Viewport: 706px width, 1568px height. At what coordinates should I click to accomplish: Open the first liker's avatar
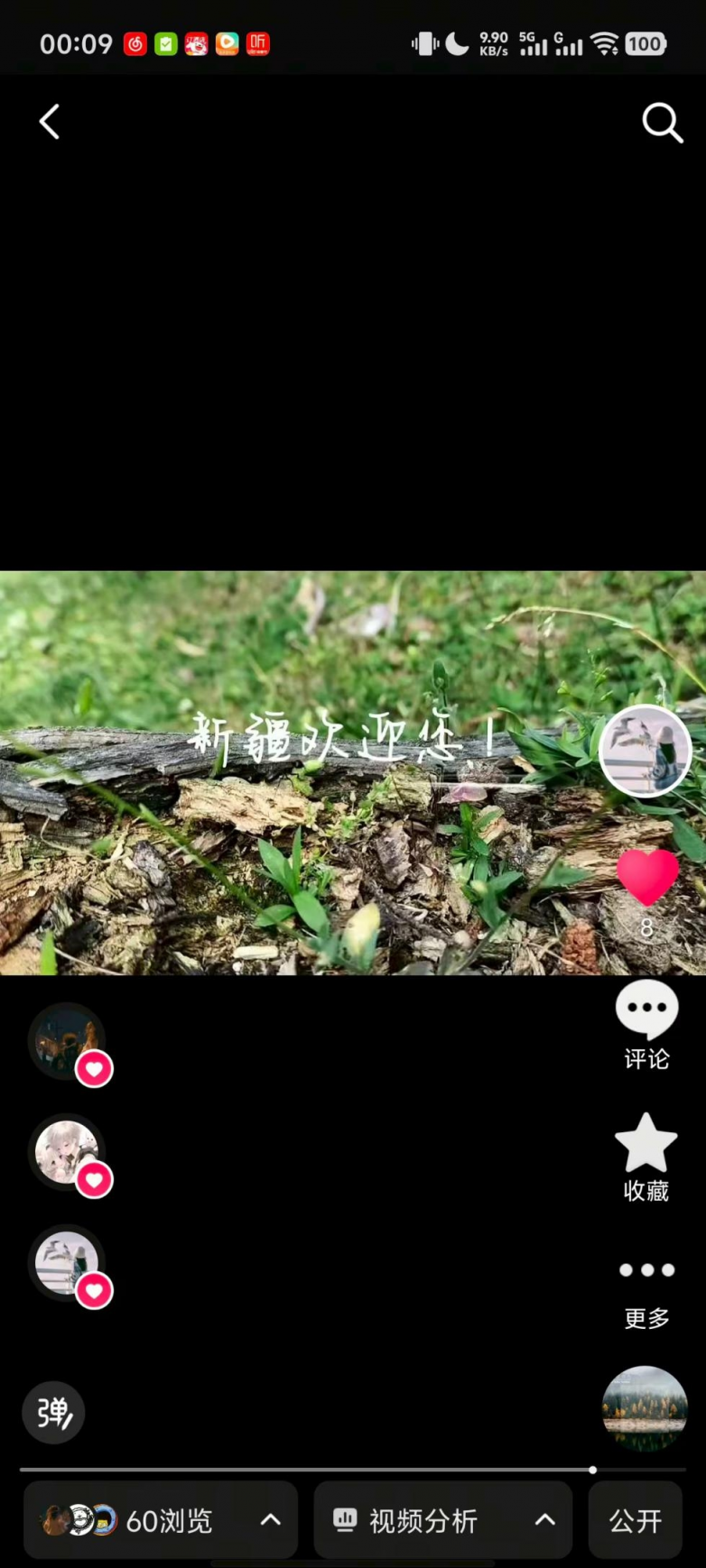(x=67, y=1041)
